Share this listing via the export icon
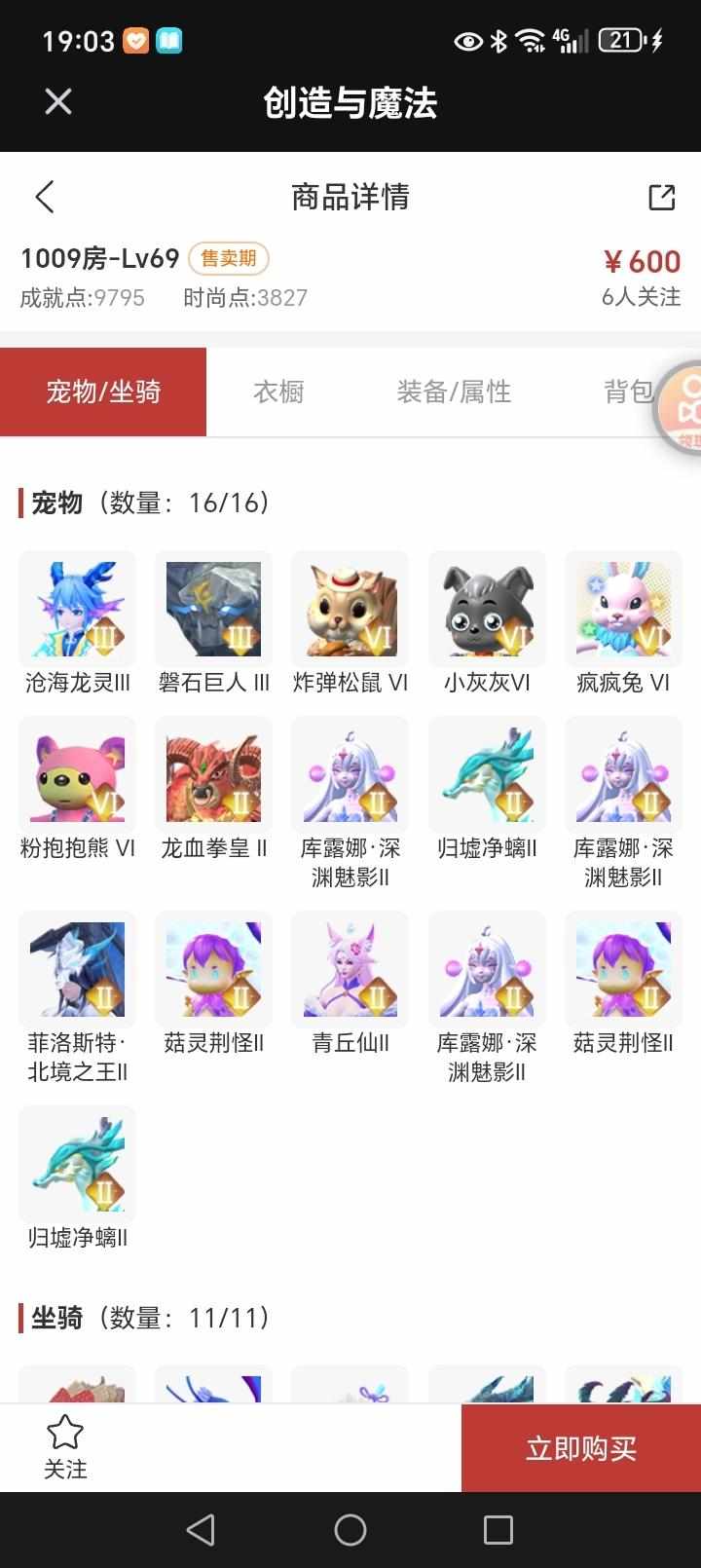The height and width of the screenshot is (1568, 701). (x=662, y=197)
